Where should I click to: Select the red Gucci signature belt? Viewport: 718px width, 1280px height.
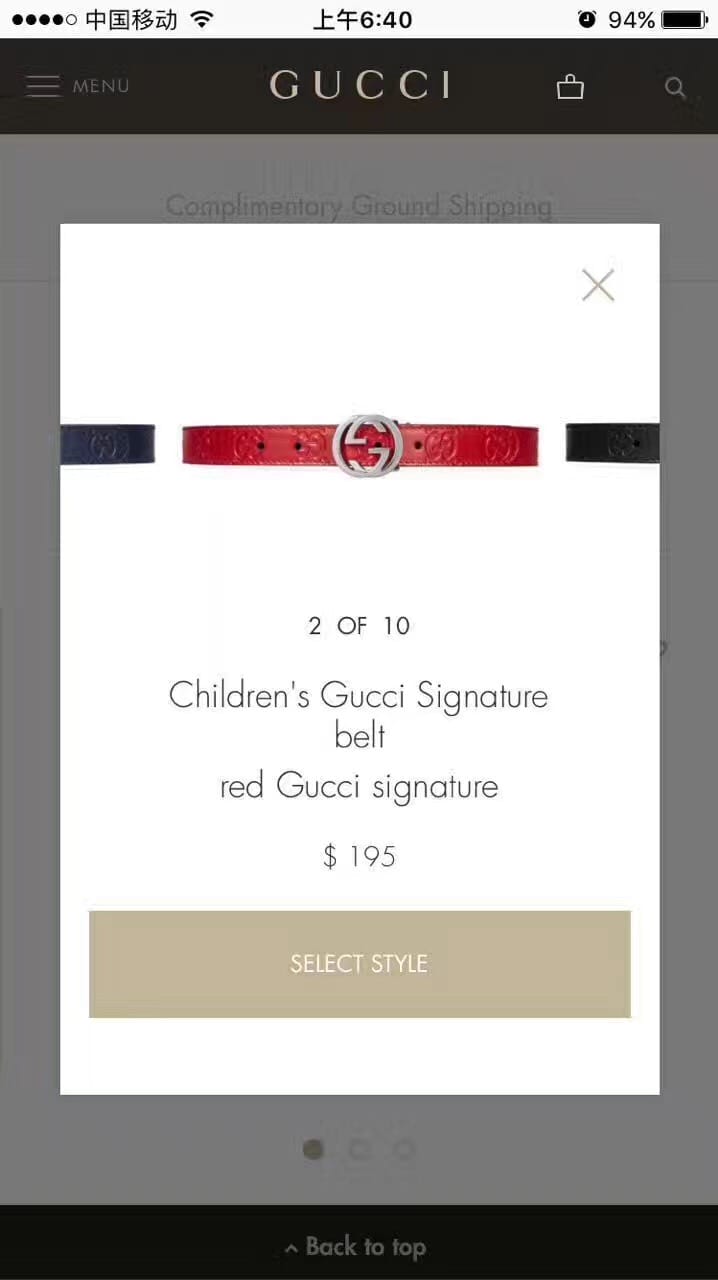360,445
